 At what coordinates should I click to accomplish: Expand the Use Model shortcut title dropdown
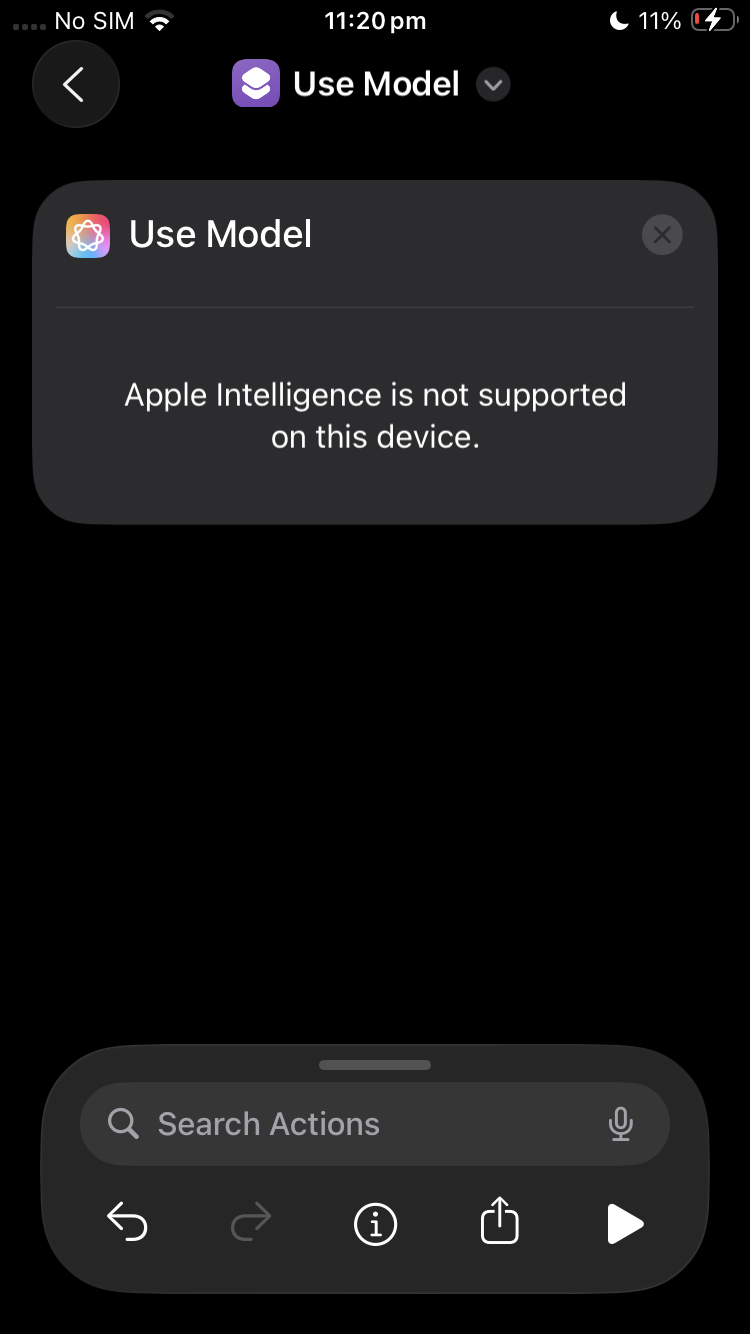pyautogui.click(x=492, y=85)
